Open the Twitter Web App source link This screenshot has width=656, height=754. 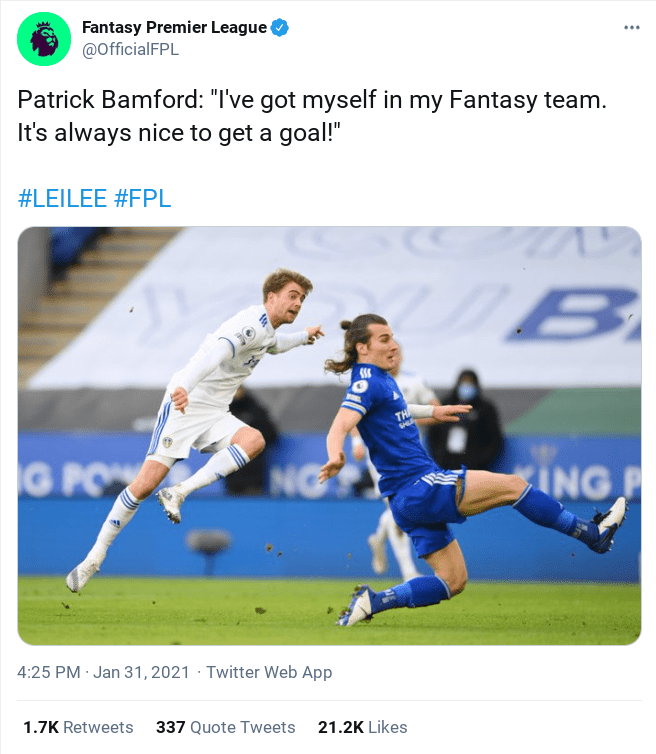269,672
